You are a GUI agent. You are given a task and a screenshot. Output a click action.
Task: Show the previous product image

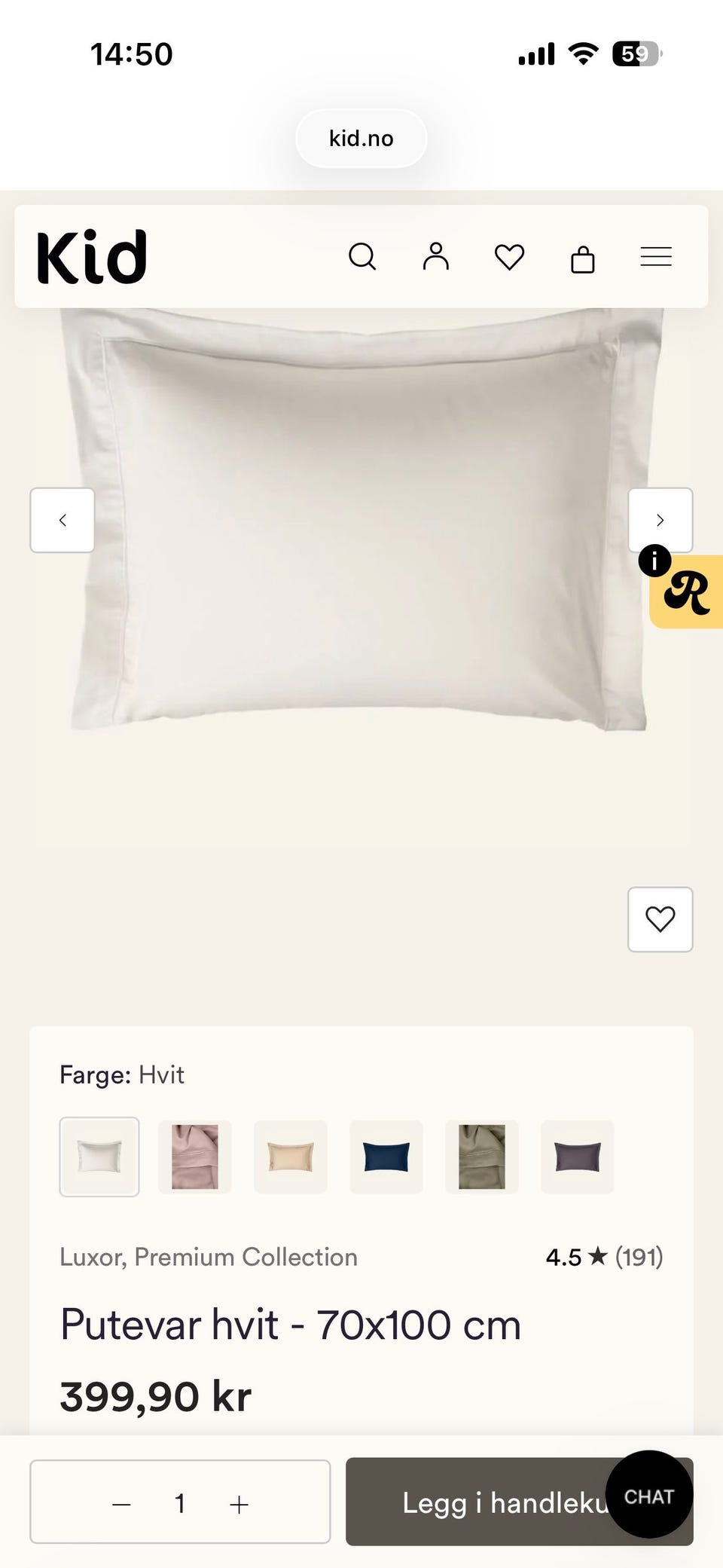point(63,520)
